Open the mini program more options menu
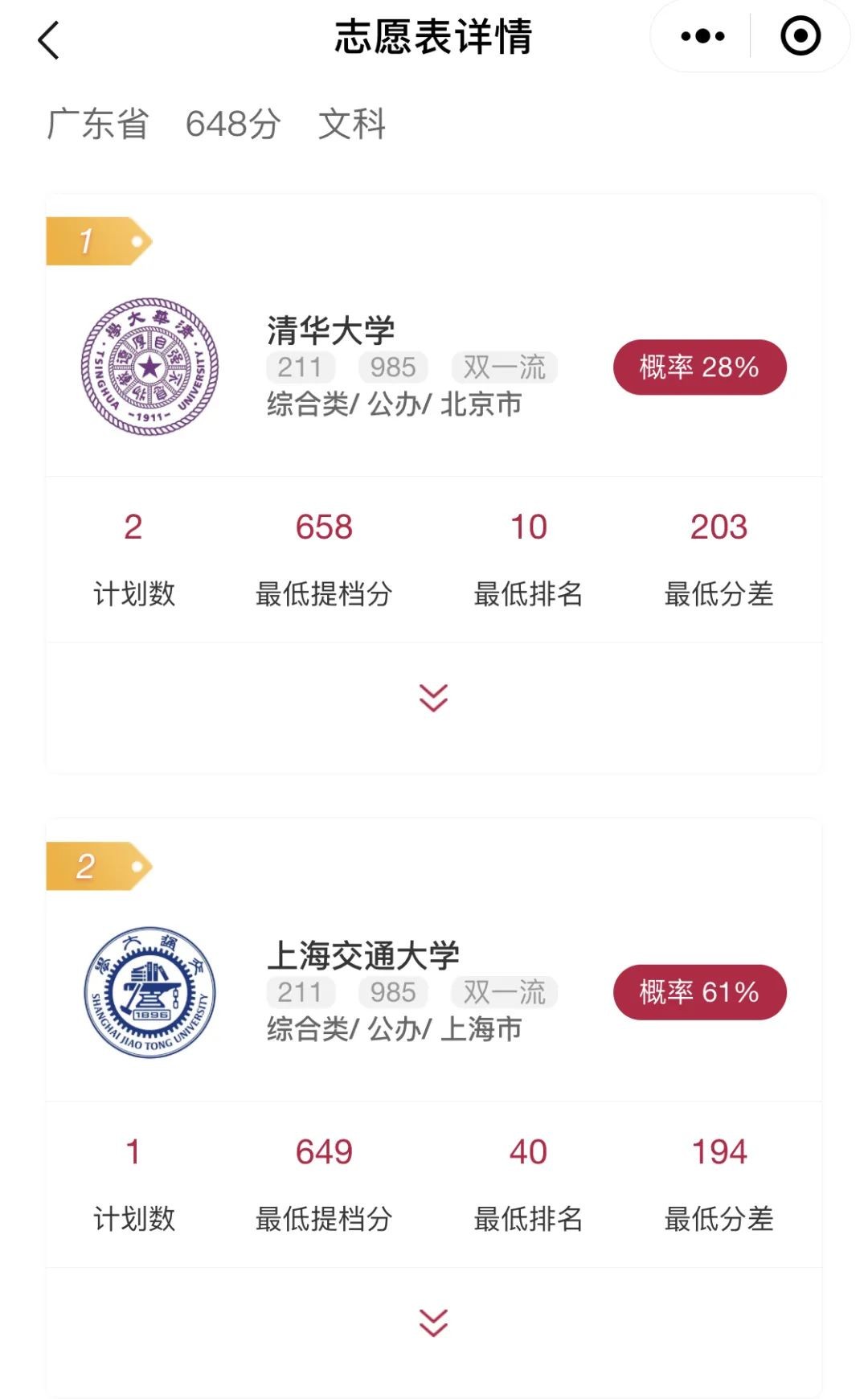Screen dimensions: 868x1399 [x=702, y=36]
